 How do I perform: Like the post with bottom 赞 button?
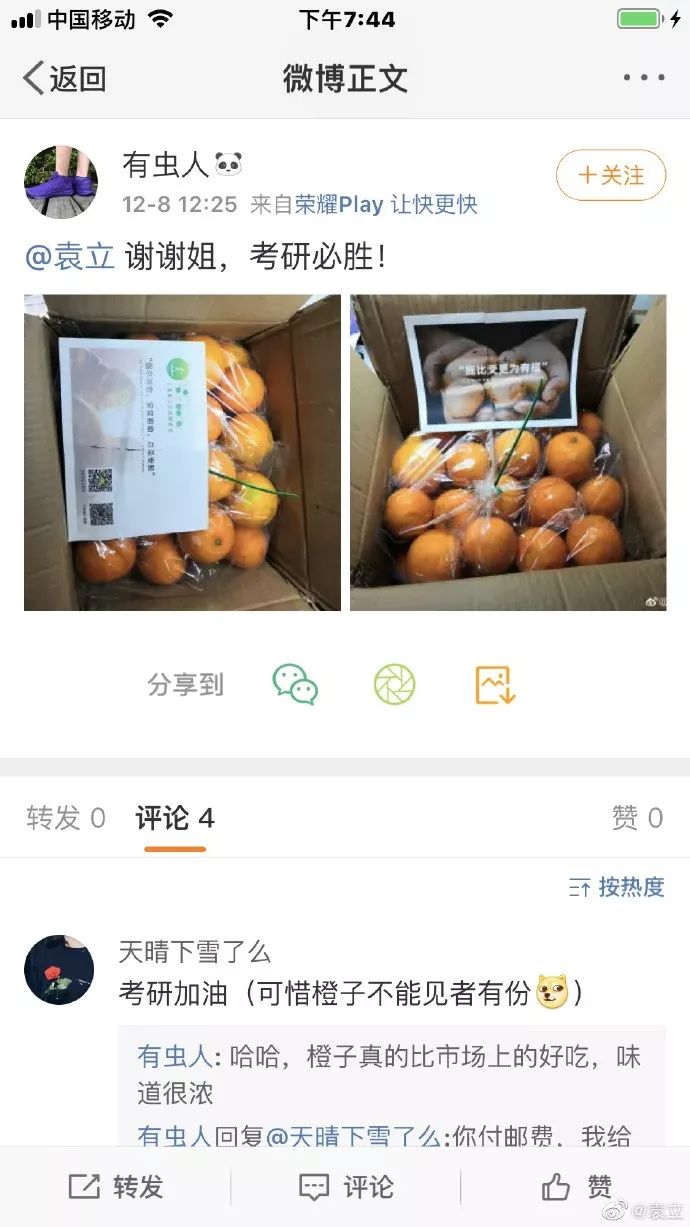coord(576,1187)
